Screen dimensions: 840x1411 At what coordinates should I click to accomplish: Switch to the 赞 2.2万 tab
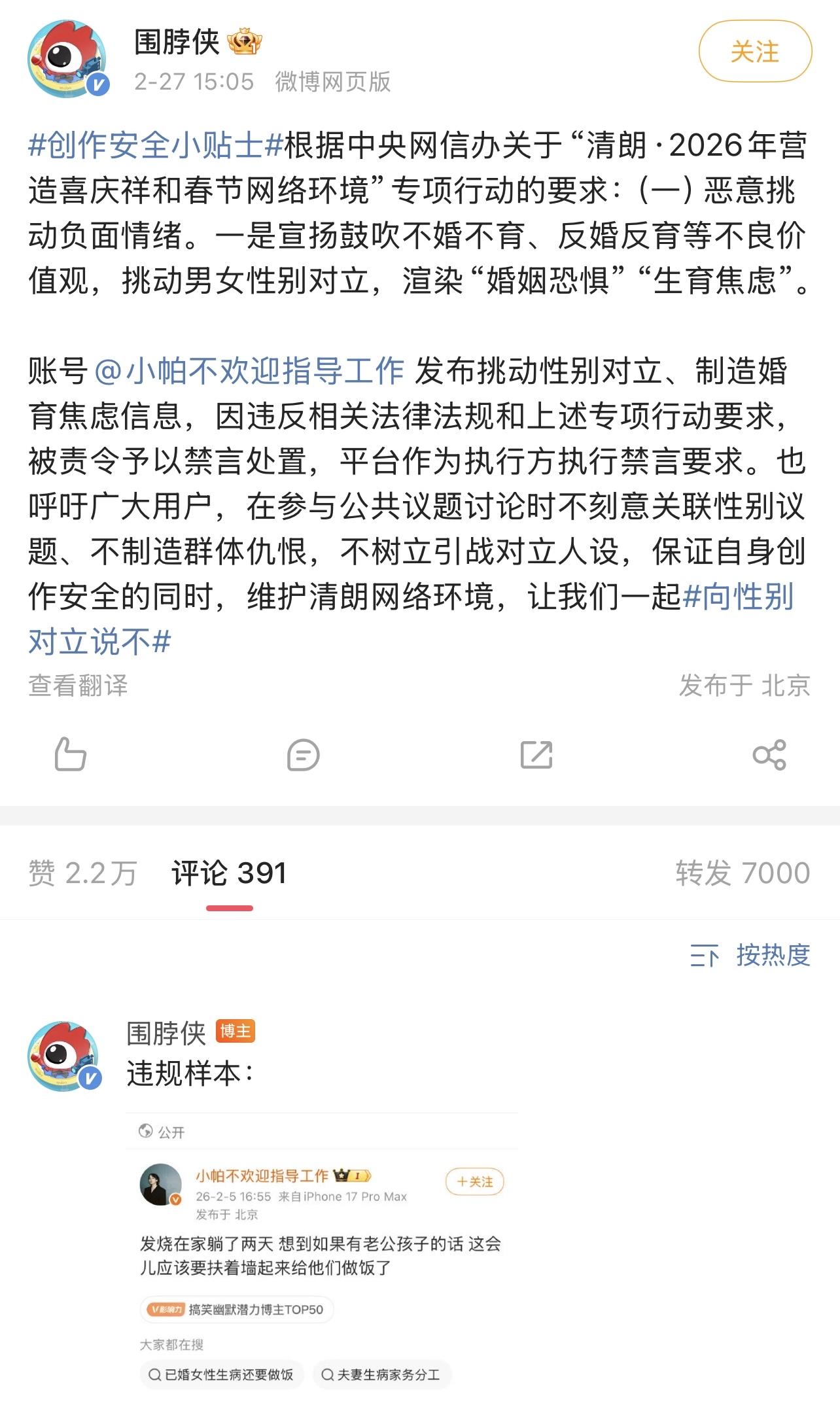82,873
